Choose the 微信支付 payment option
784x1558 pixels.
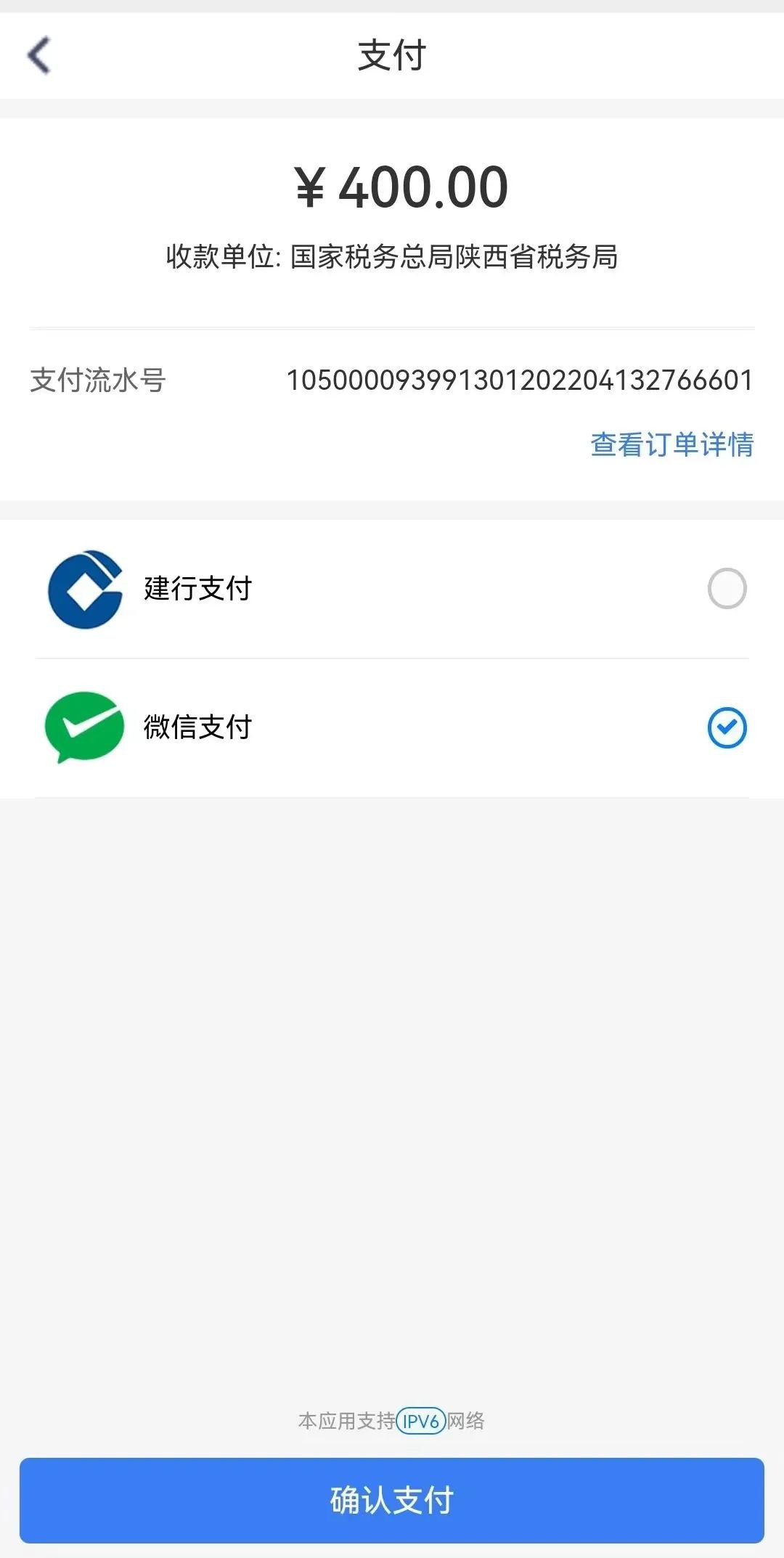pyautogui.click(x=727, y=727)
